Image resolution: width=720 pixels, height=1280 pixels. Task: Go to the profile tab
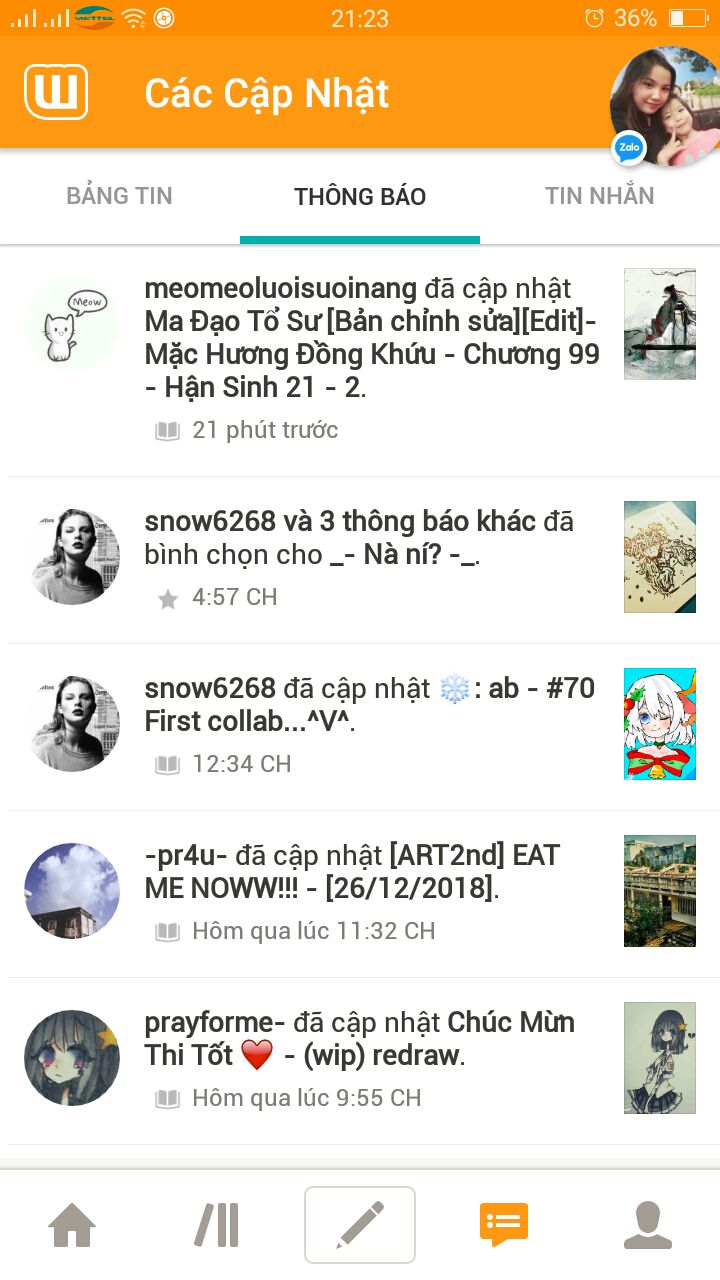[x=648, y=1224]
